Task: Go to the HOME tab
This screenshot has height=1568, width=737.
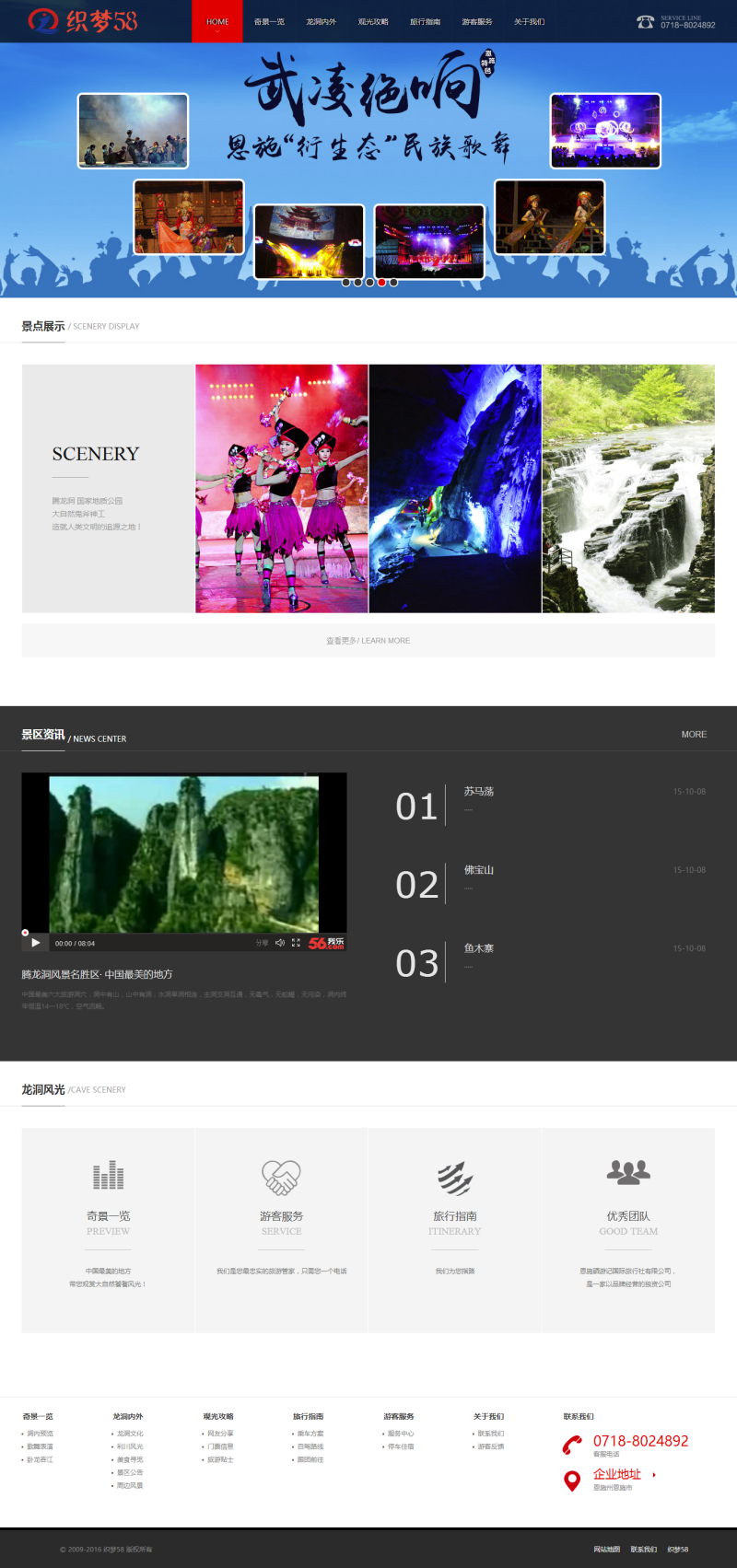Action: click(x=217, y=21)
